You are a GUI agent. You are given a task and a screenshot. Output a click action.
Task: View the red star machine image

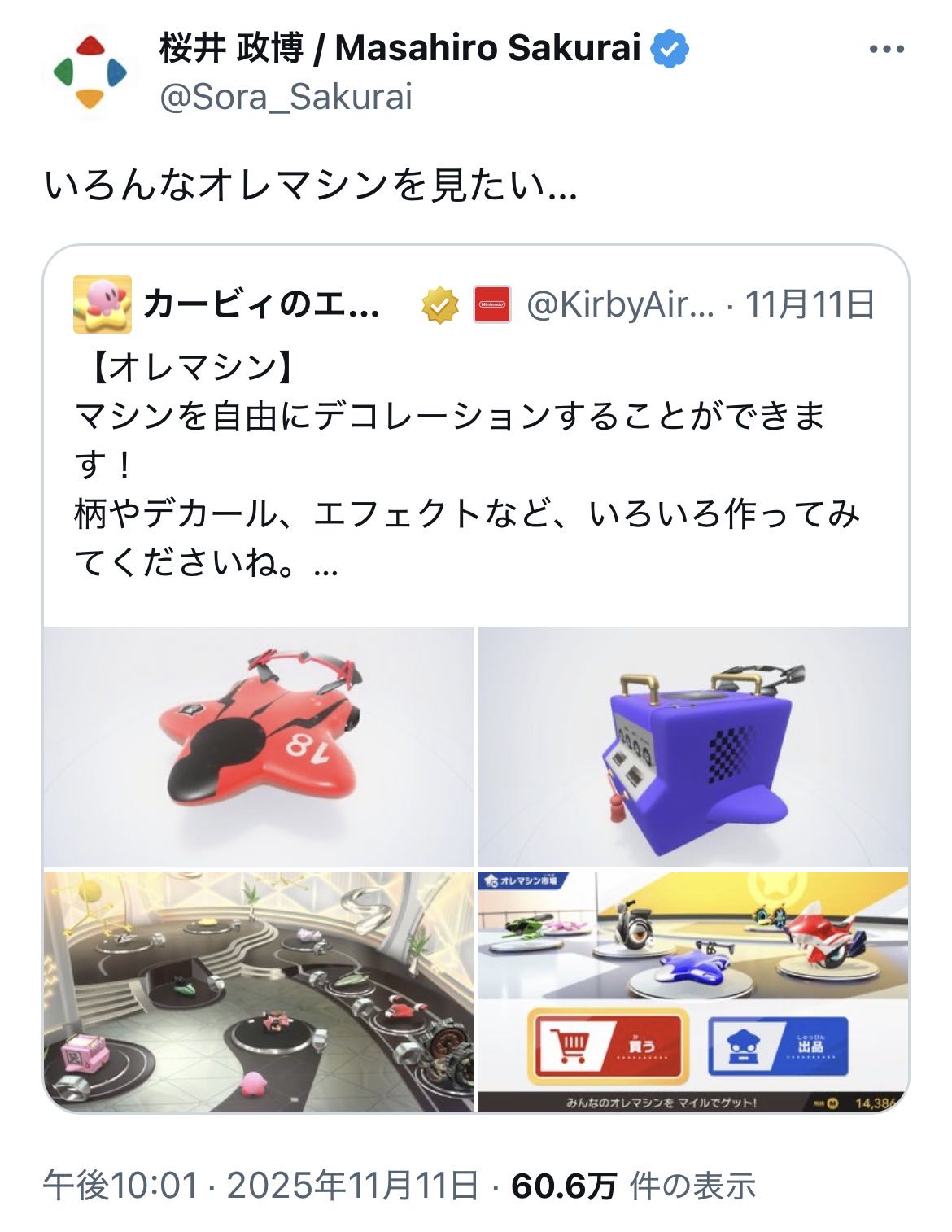point(258,746)
